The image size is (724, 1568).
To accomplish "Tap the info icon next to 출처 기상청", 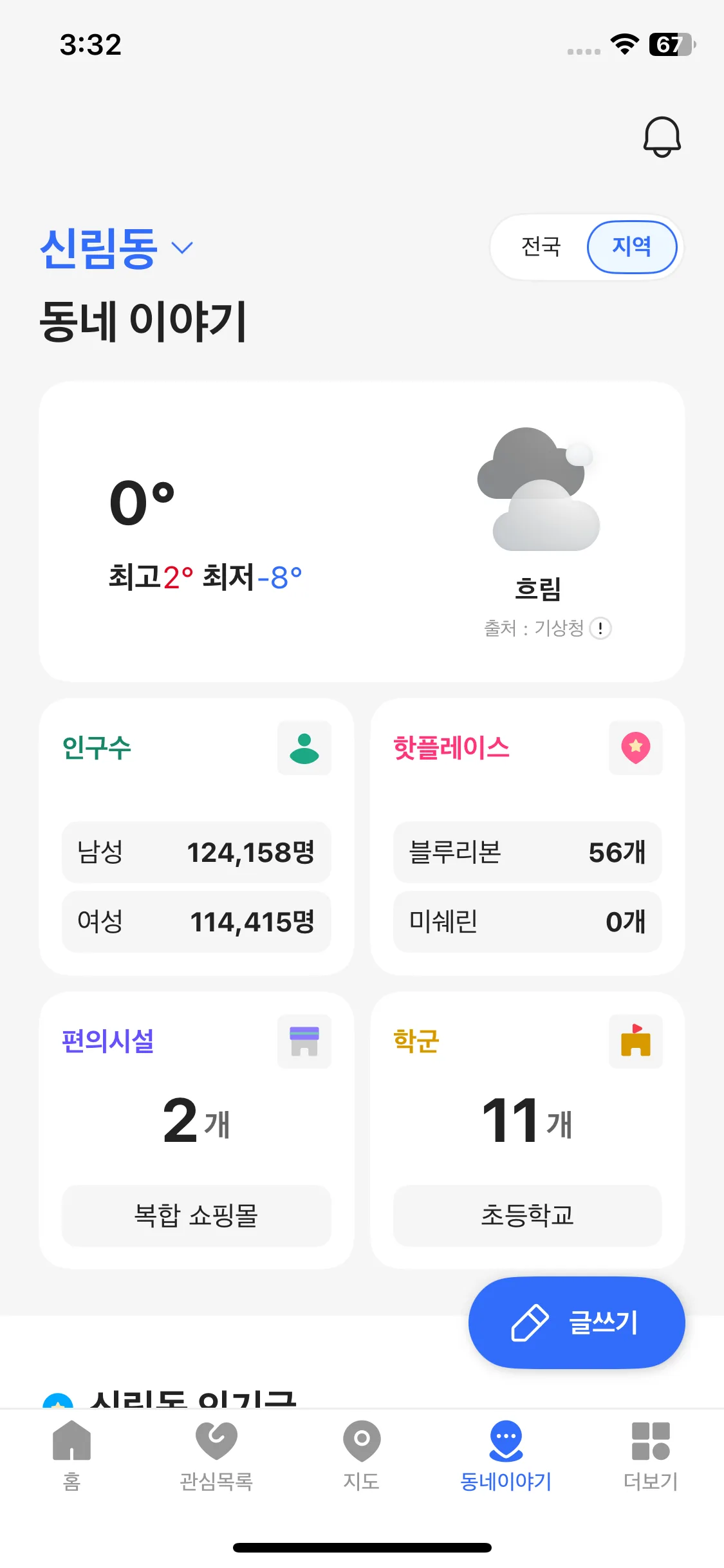I will click(600, 628).
